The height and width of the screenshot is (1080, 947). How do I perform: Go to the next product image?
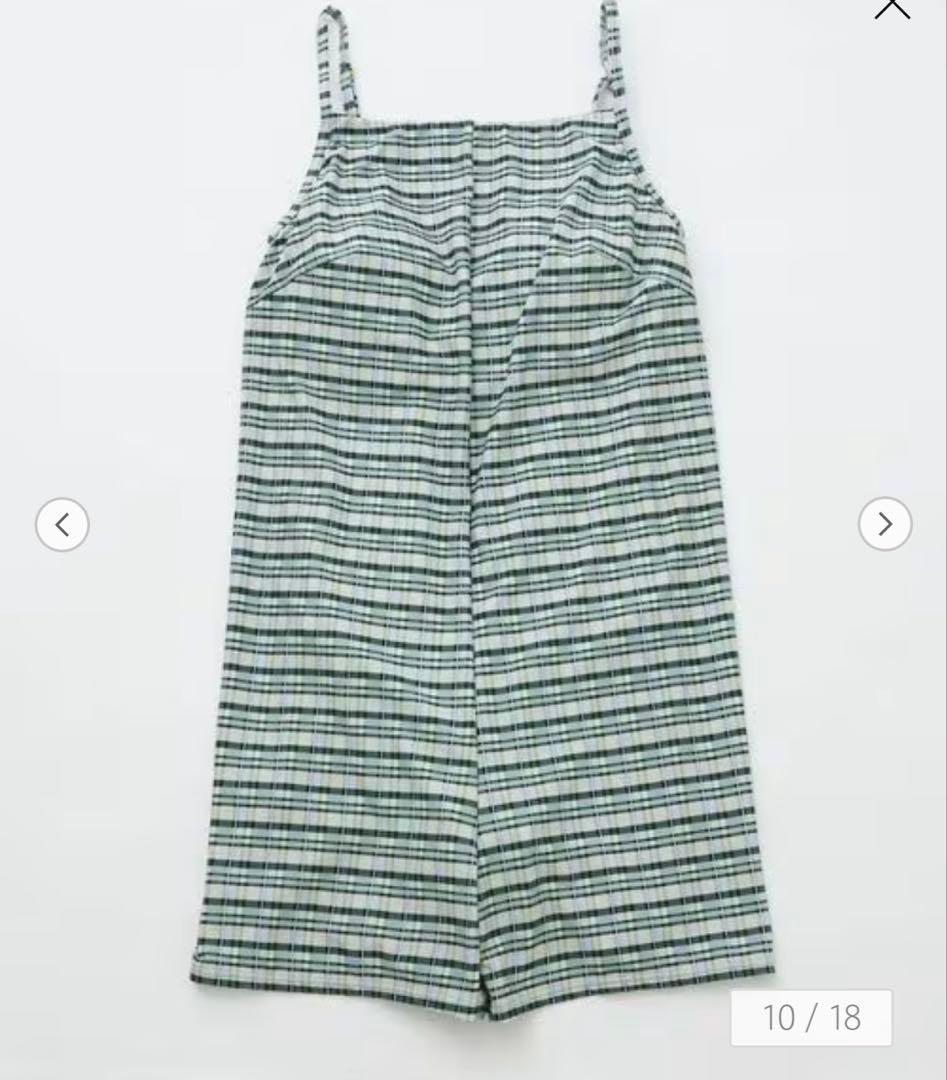tap(884, 523)
